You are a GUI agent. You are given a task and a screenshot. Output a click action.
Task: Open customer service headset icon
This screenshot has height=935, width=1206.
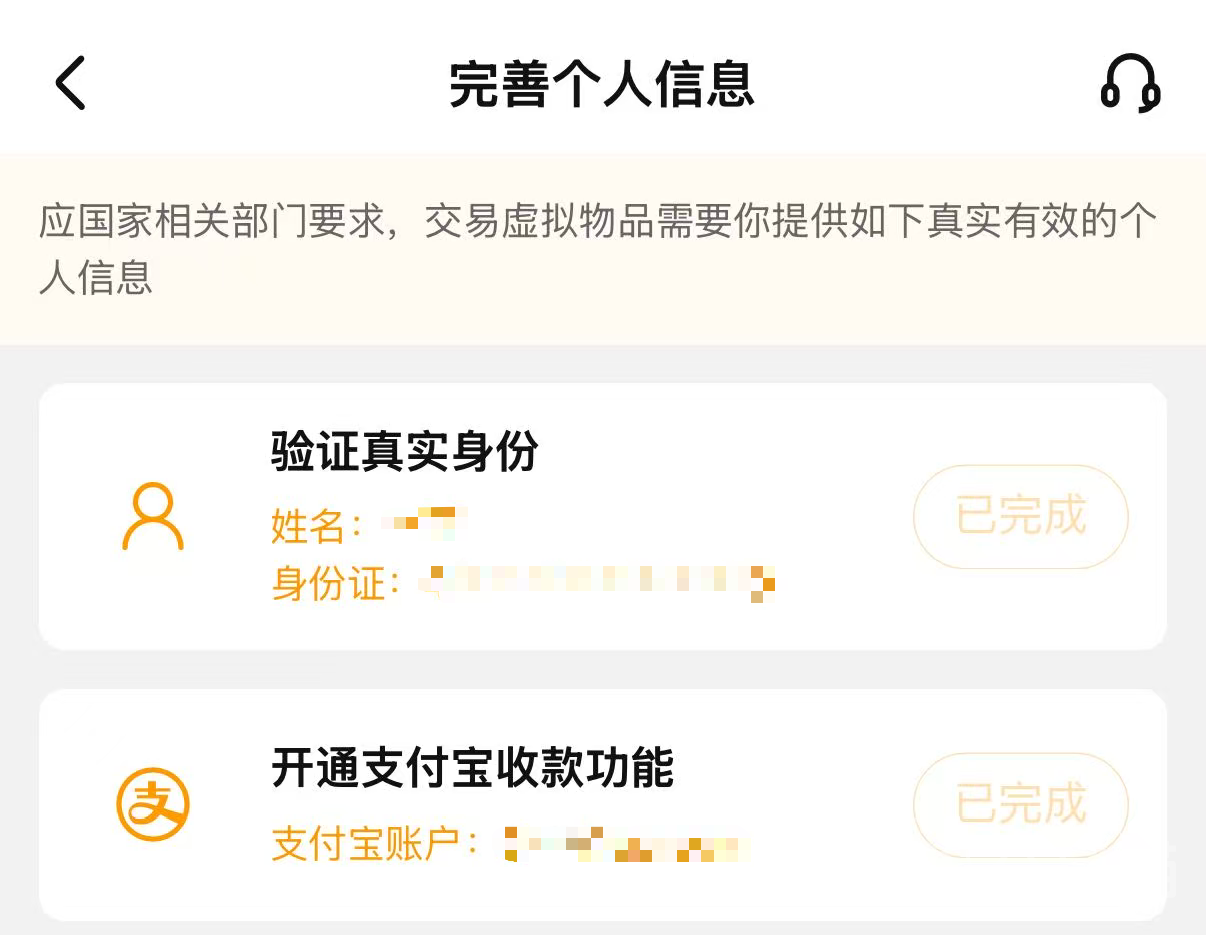(x=1130, y=83)
